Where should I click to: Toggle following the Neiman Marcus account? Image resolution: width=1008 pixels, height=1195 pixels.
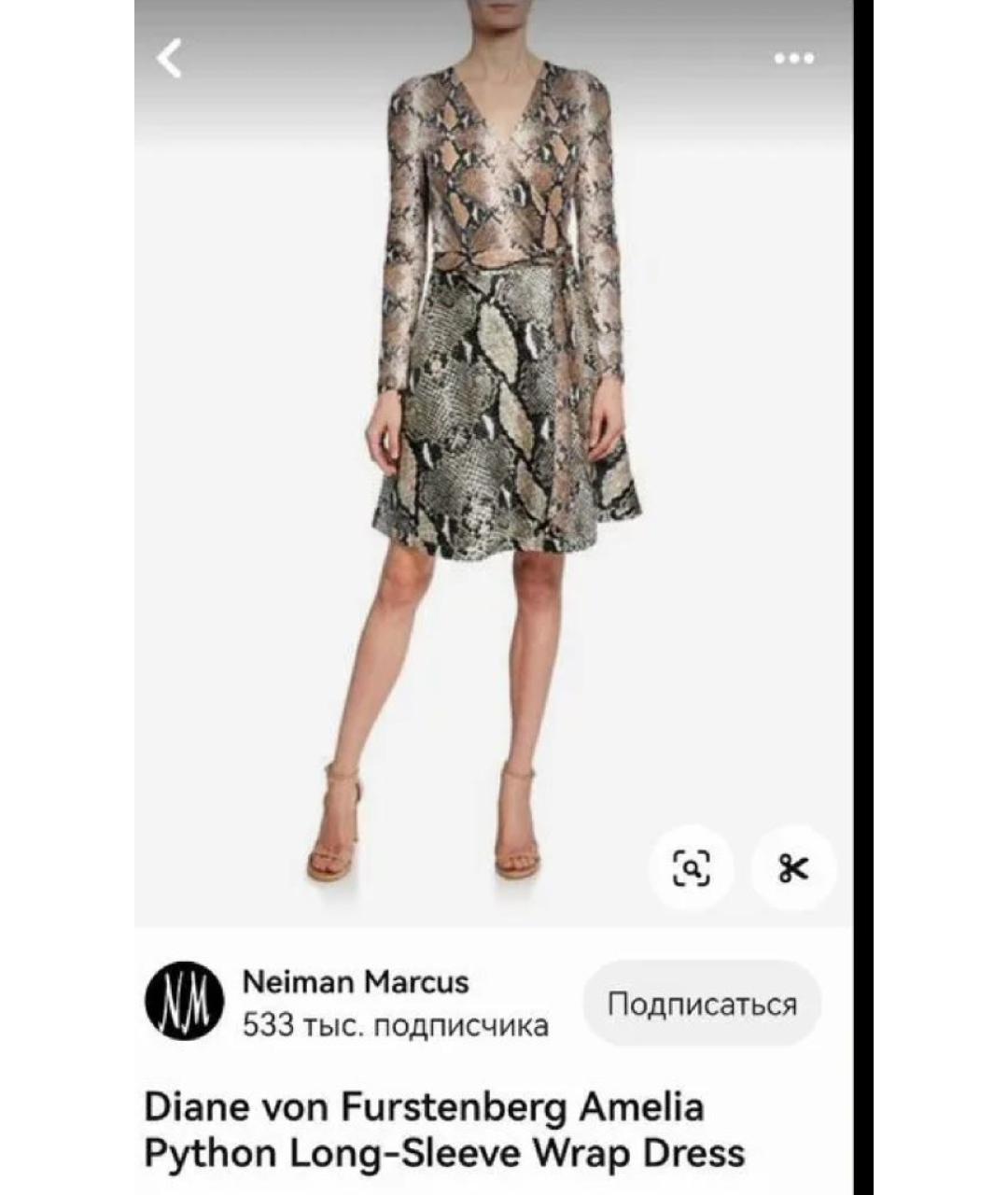point(702,1004)
